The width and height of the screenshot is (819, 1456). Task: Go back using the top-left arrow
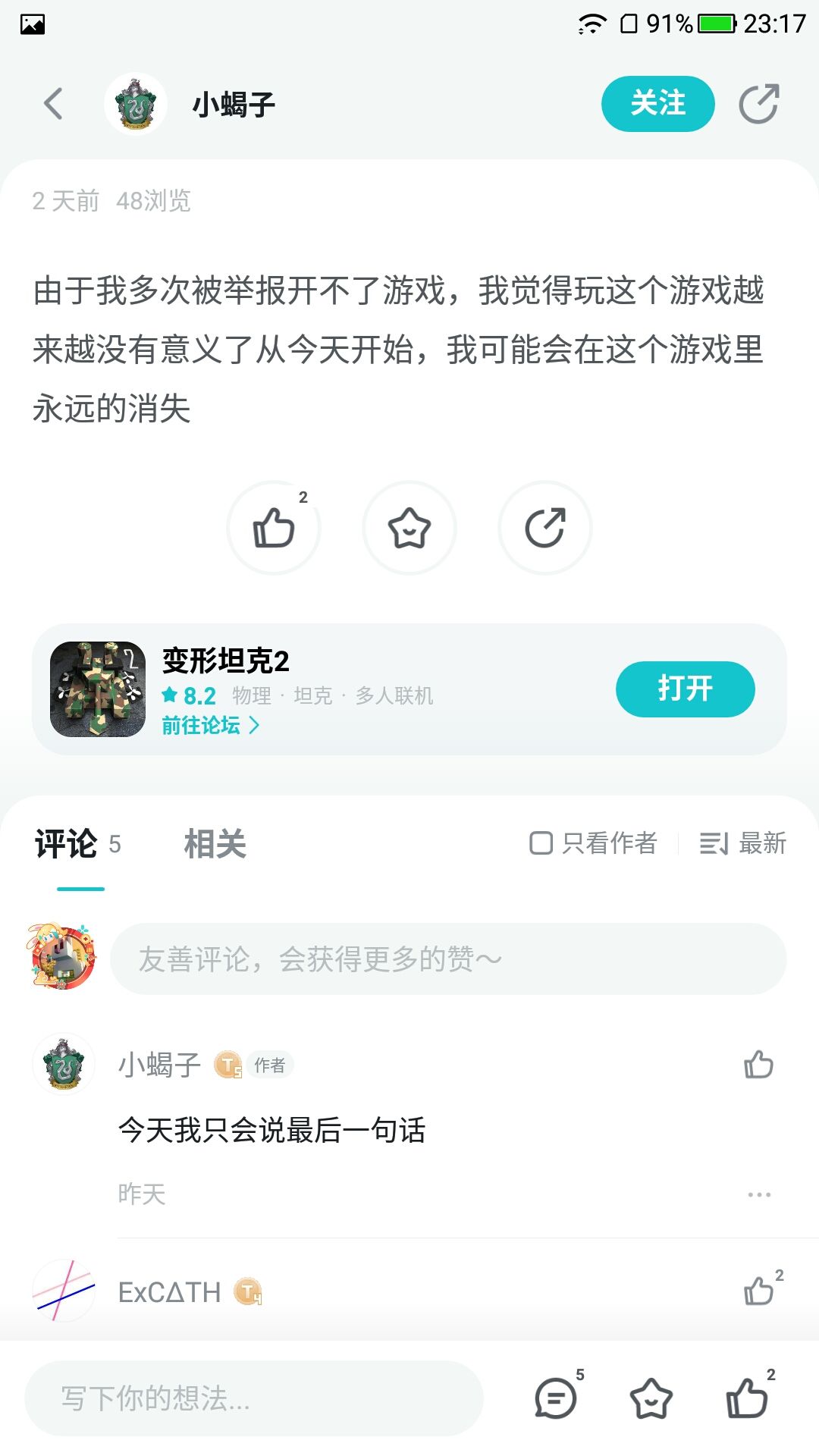coord(53,104)
